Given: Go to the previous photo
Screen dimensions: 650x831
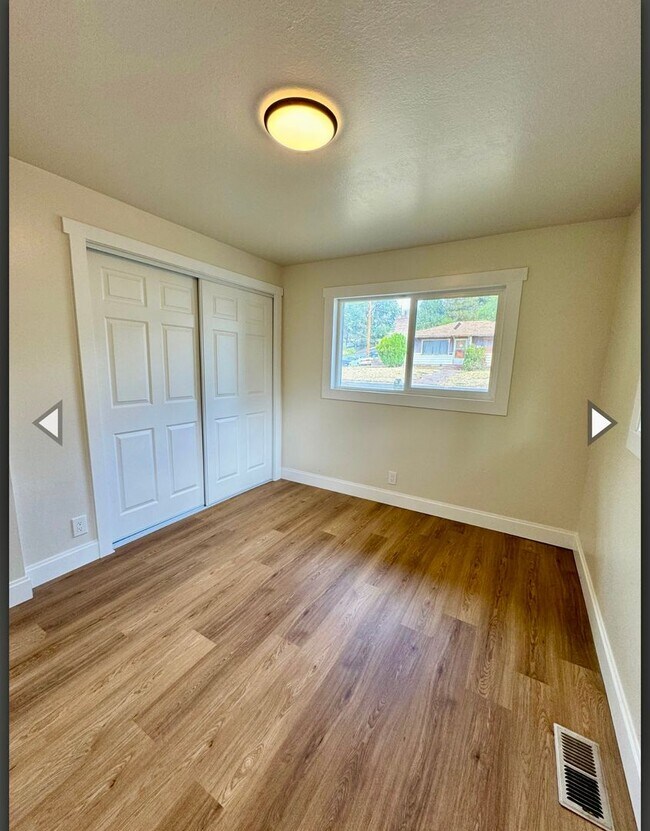Looking at the screenshot, I should point(49,423).
